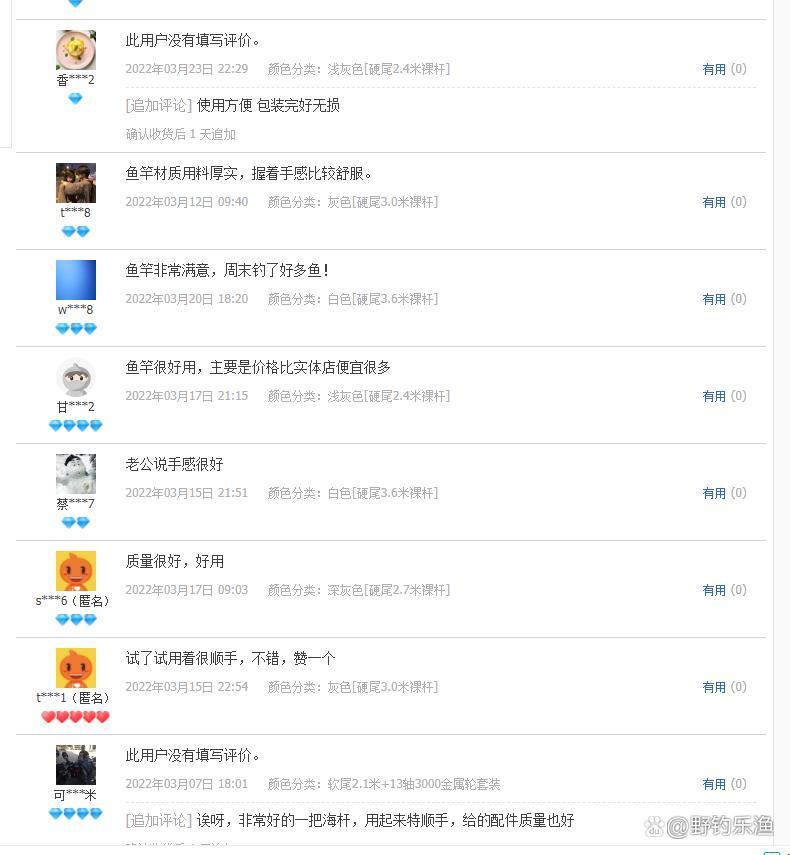Mark w***8's weekend fishing review useful
The height and width of the screenshot is (855, 790).
click(713, 299)
